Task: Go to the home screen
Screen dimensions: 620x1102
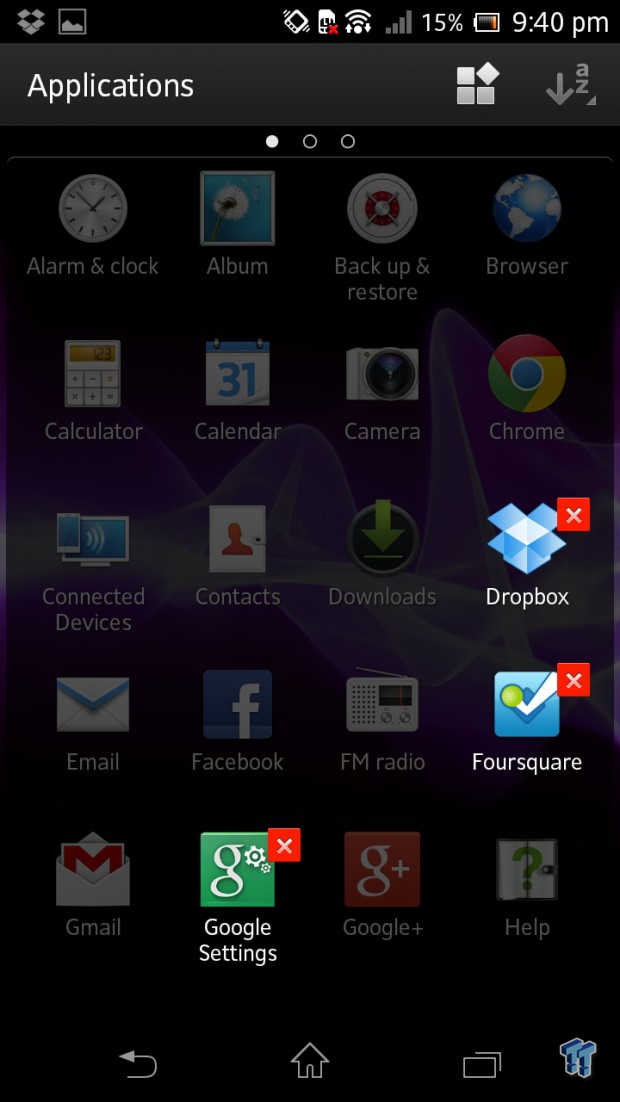Action: (310, 1060)
